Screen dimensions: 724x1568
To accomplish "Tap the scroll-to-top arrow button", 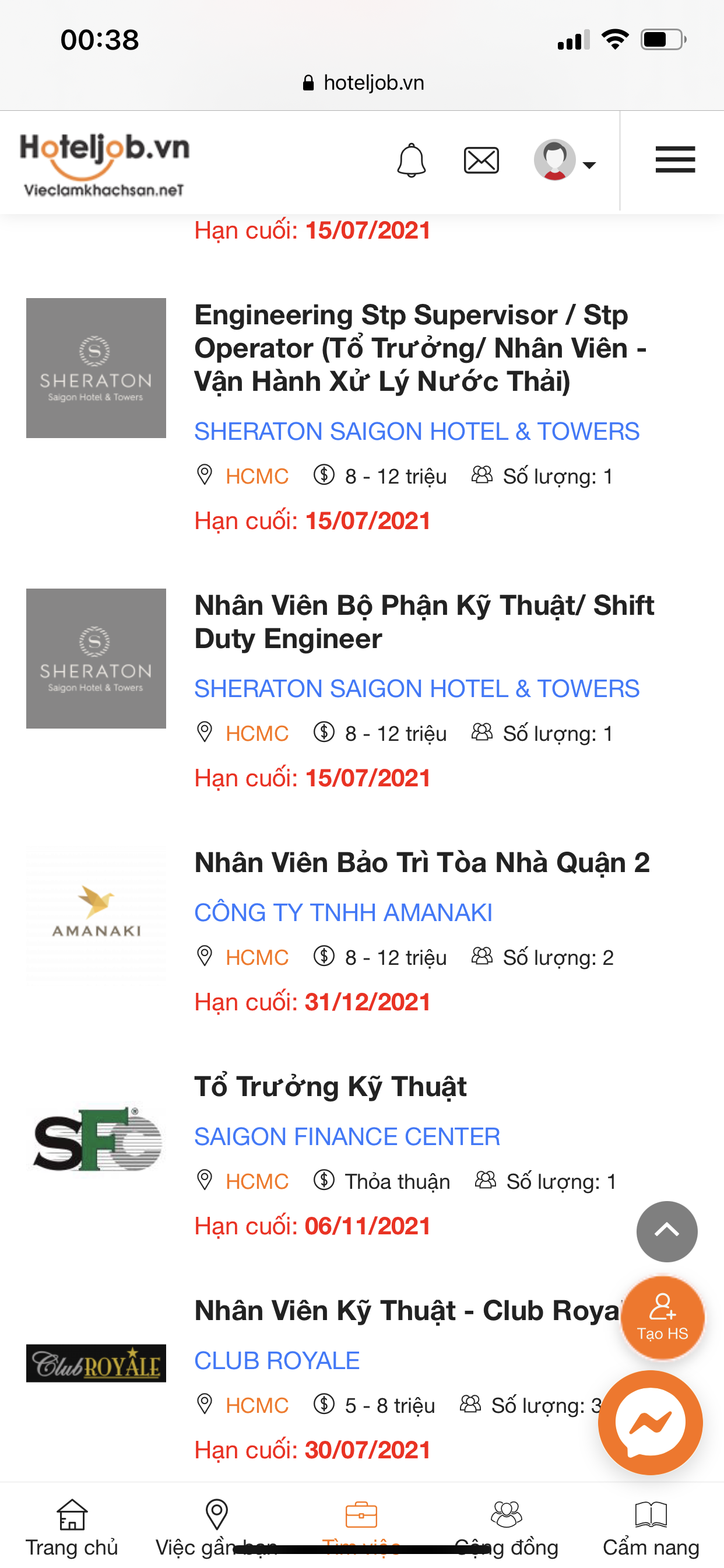I will tap(666, 1231).
